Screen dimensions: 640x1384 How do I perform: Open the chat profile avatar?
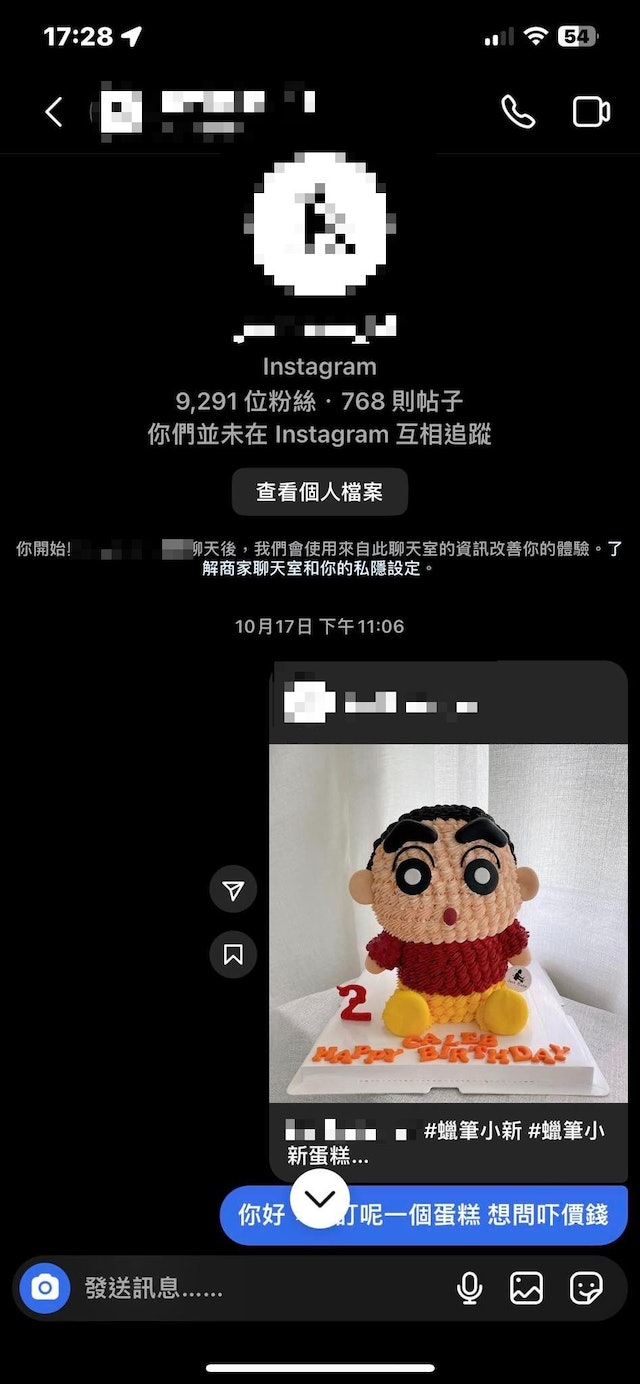tap(319, 223)
